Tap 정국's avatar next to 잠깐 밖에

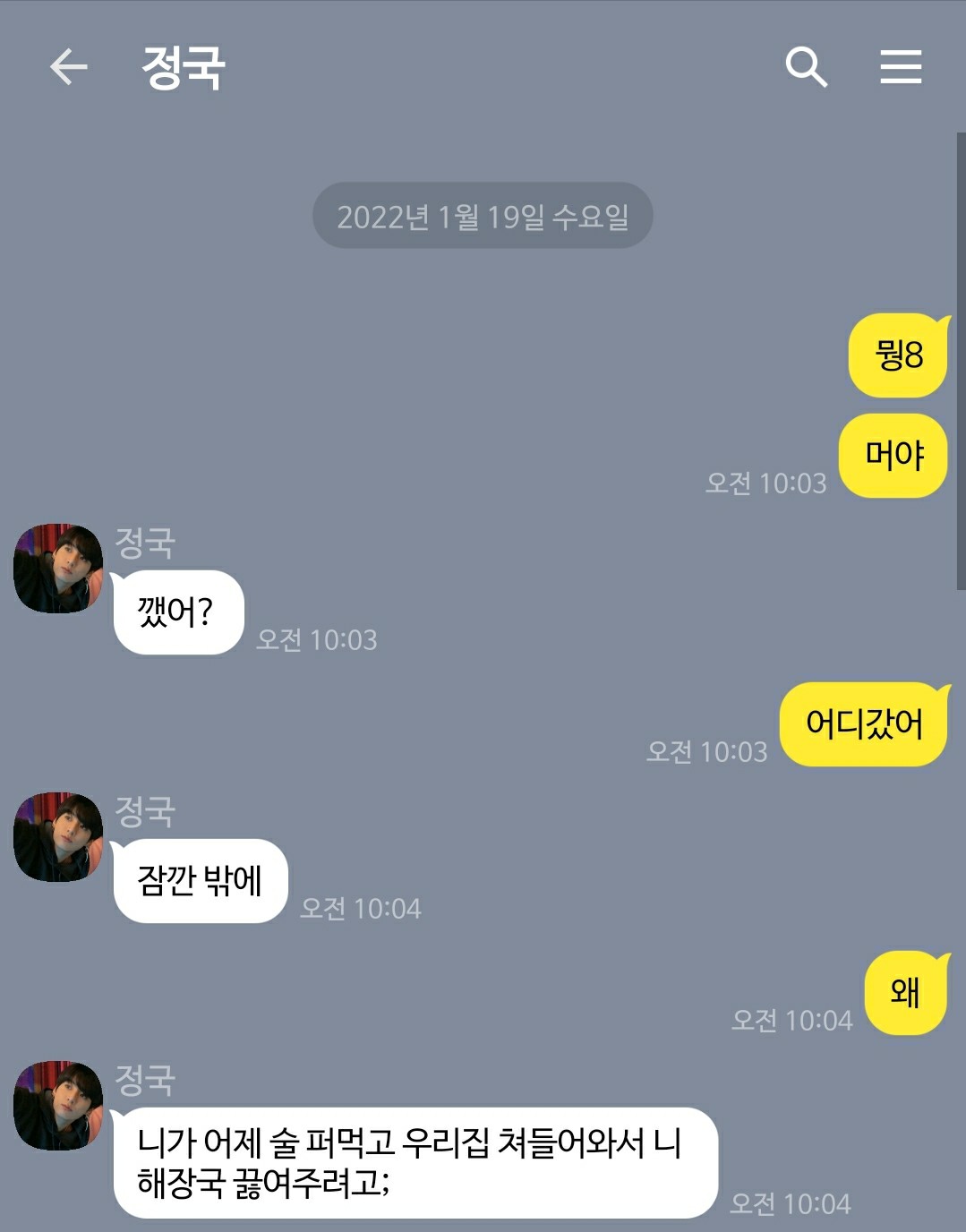click(58, 837)
